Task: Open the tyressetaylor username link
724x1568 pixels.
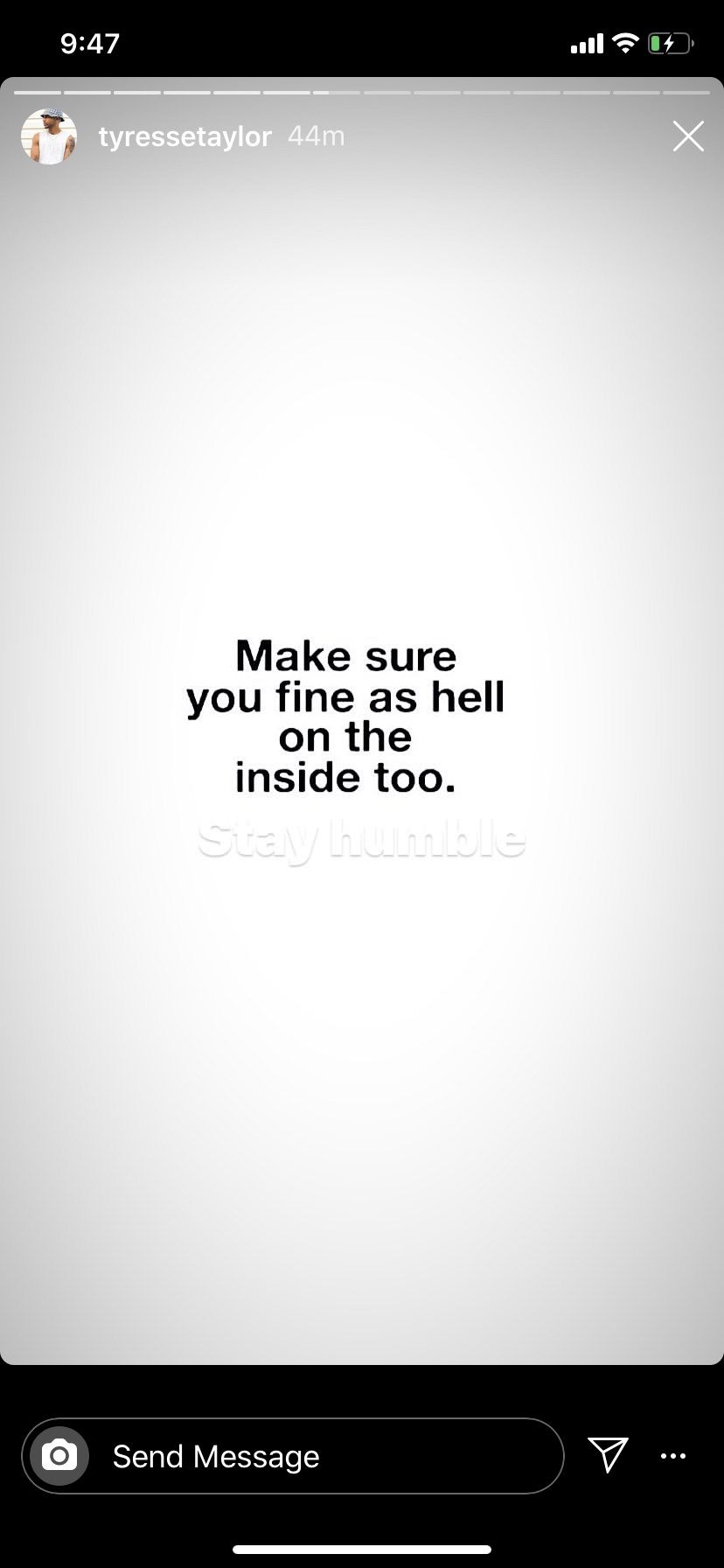Action: pos(185,136)
